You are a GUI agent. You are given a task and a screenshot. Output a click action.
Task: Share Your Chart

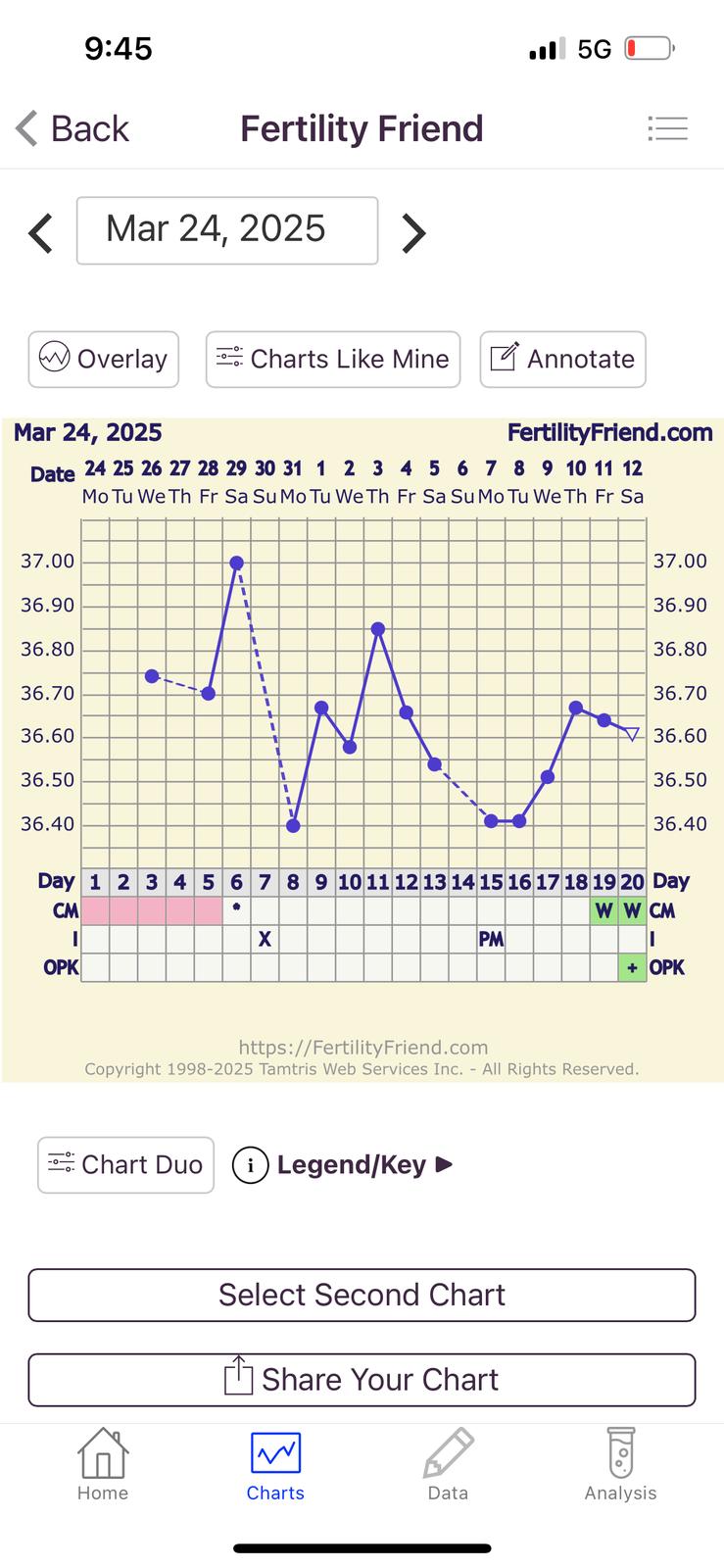click(362, 1379)
